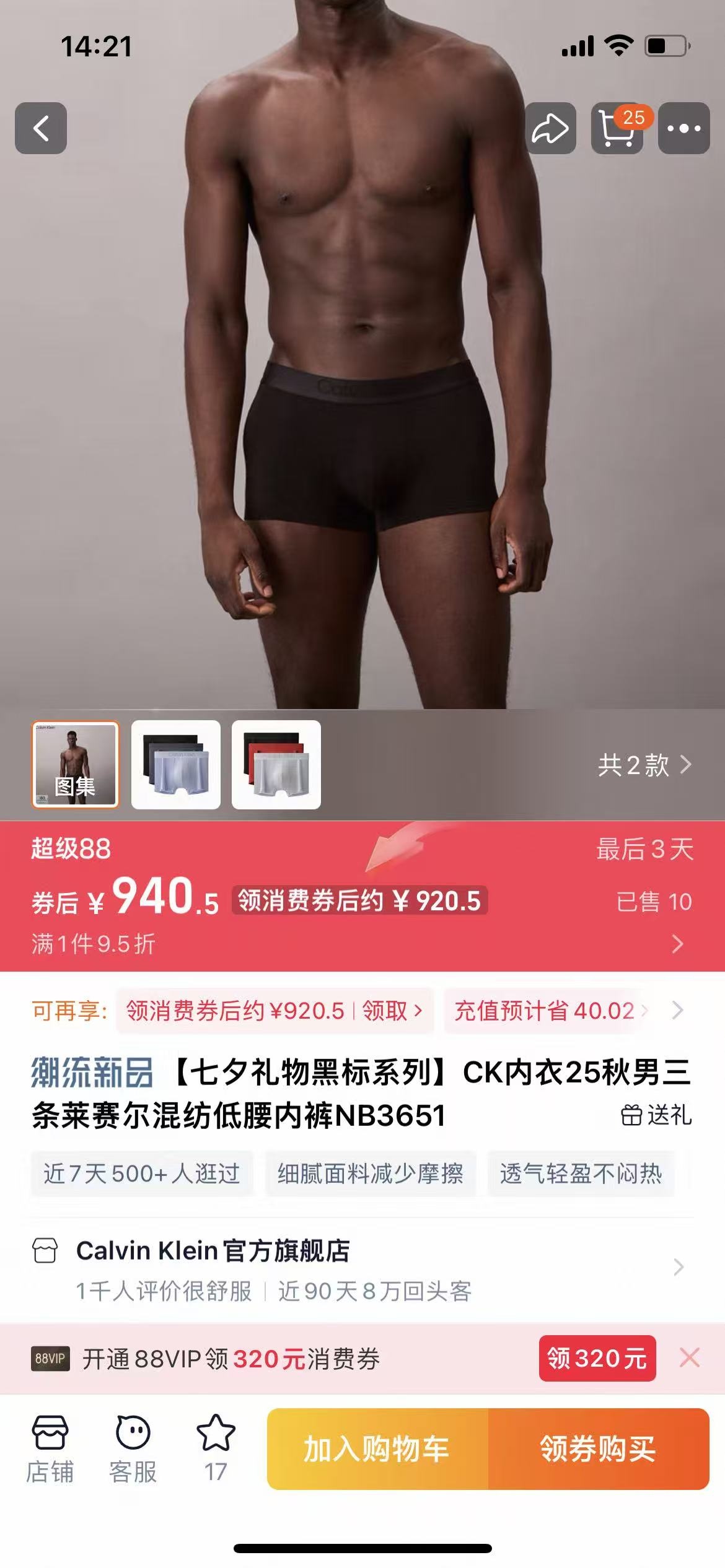Open the 共2款 style list
The image size is (725, 1568).
point(644,765)
